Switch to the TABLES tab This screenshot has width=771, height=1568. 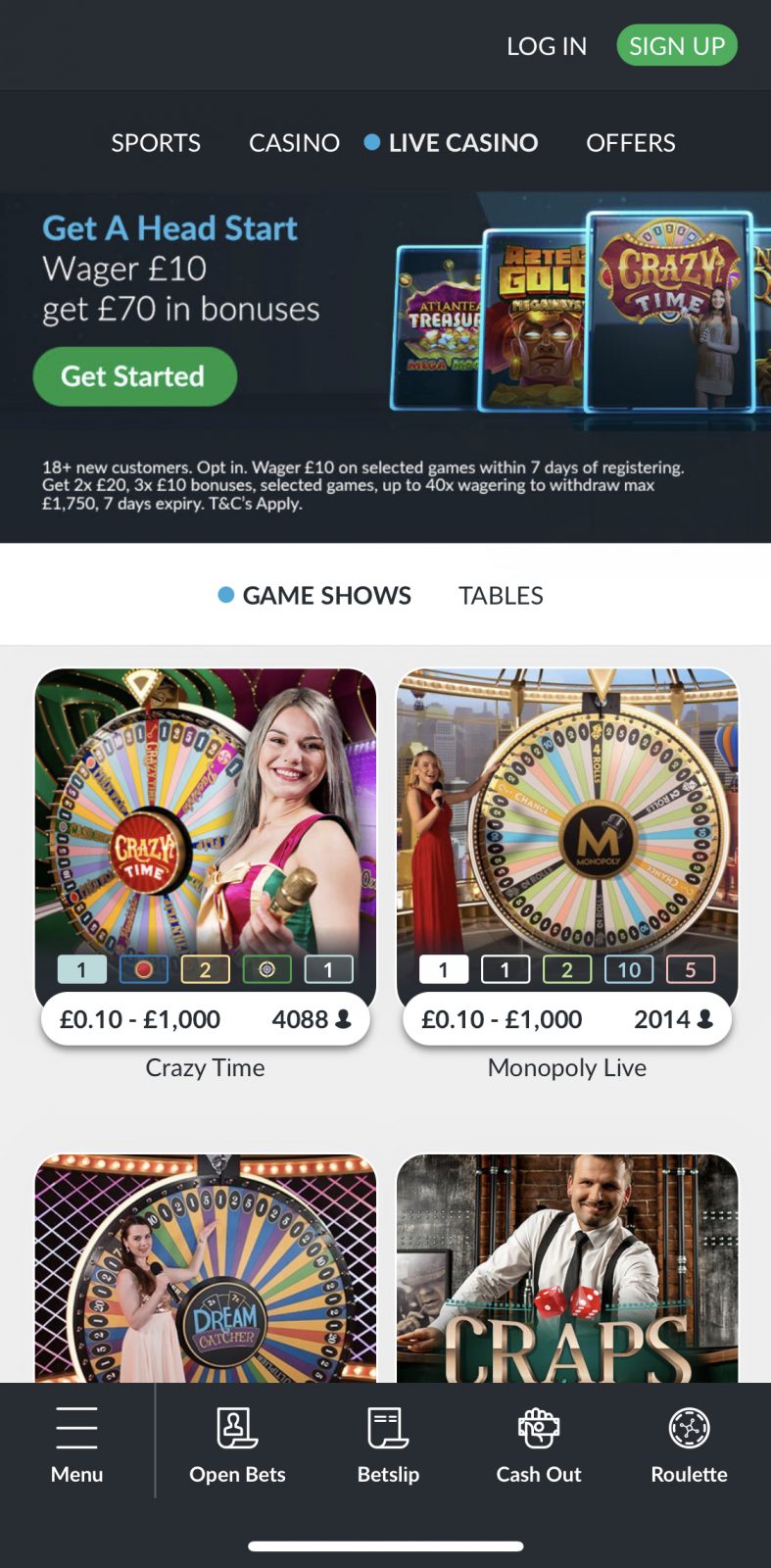click(x=501, y=595)
